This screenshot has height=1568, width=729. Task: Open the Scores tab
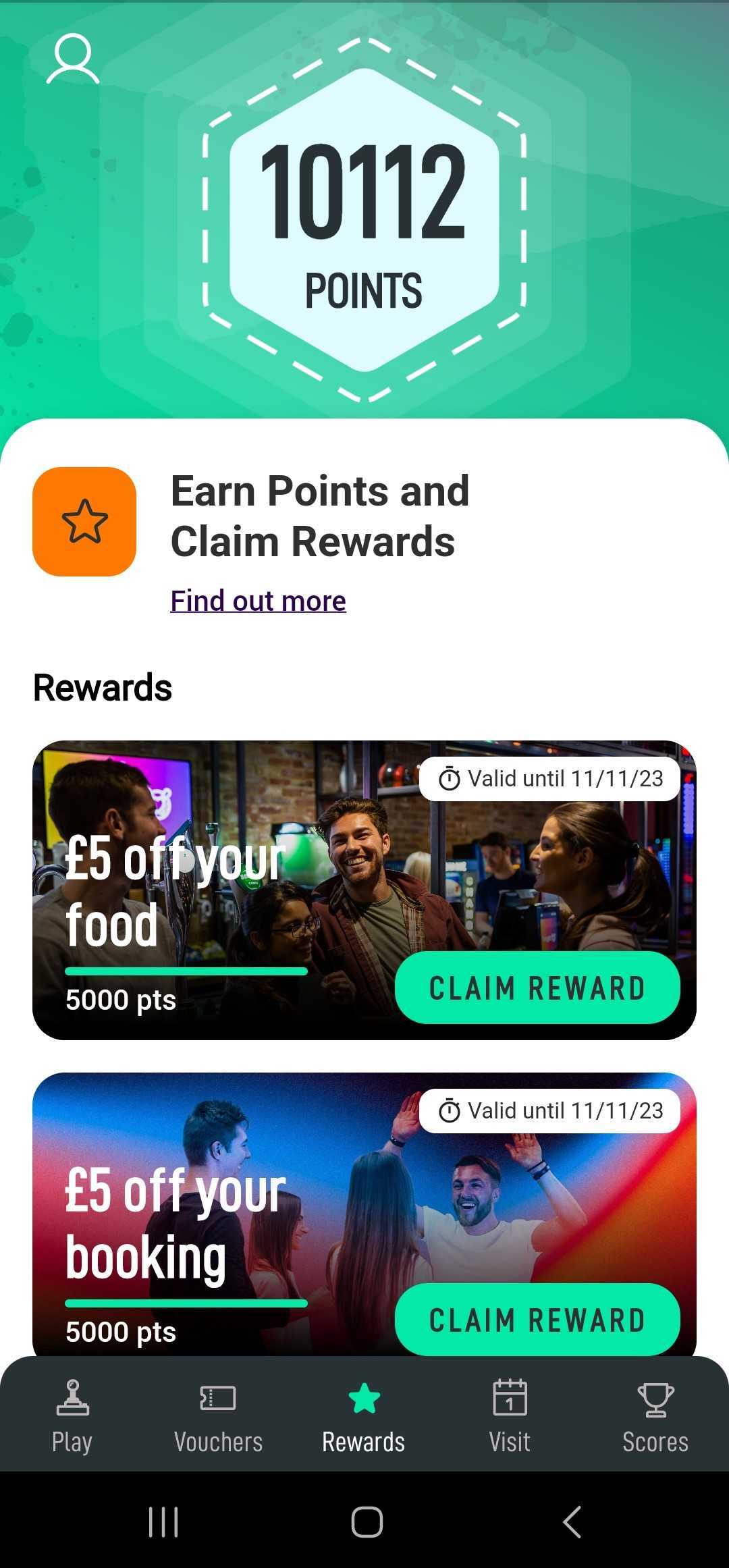coord(655,1416)
